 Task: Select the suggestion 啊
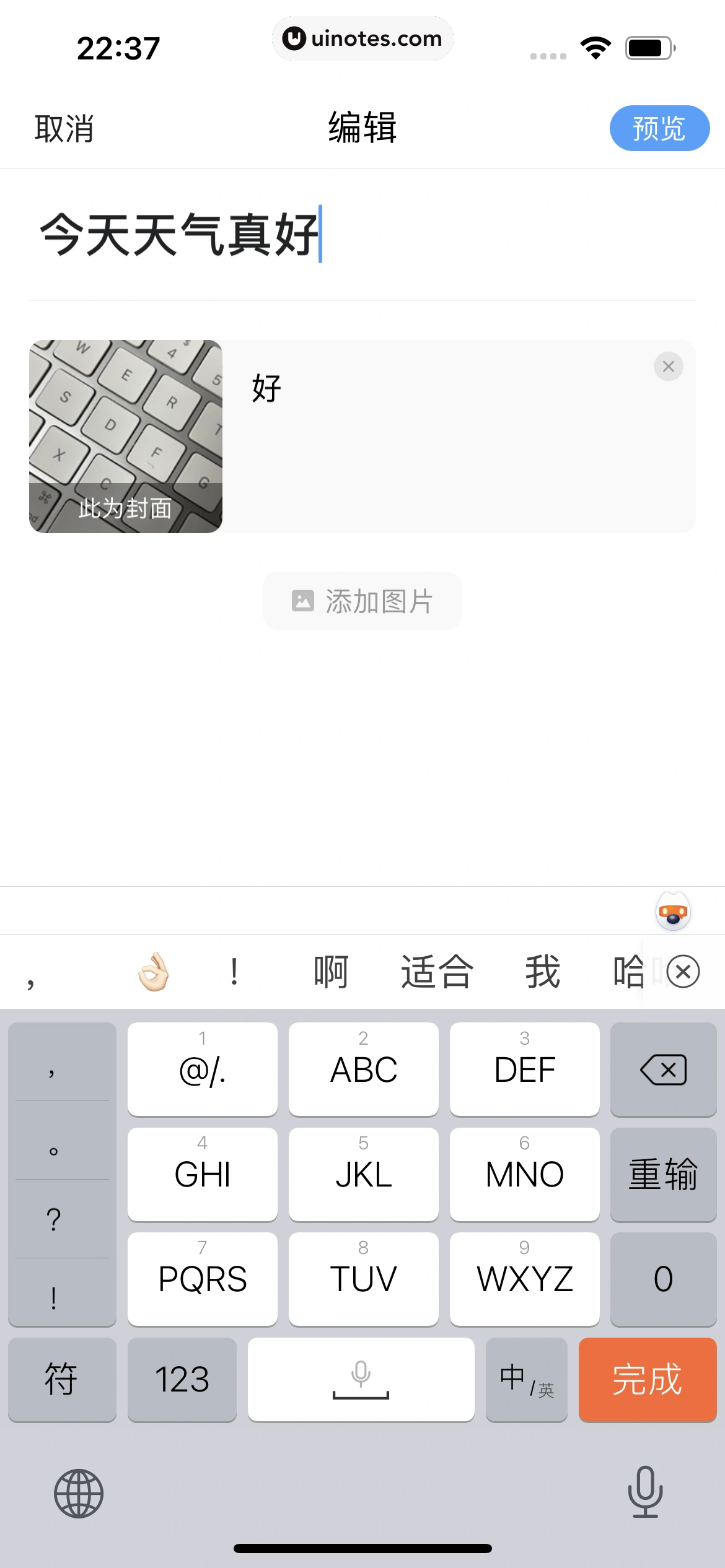click(331, 972)
